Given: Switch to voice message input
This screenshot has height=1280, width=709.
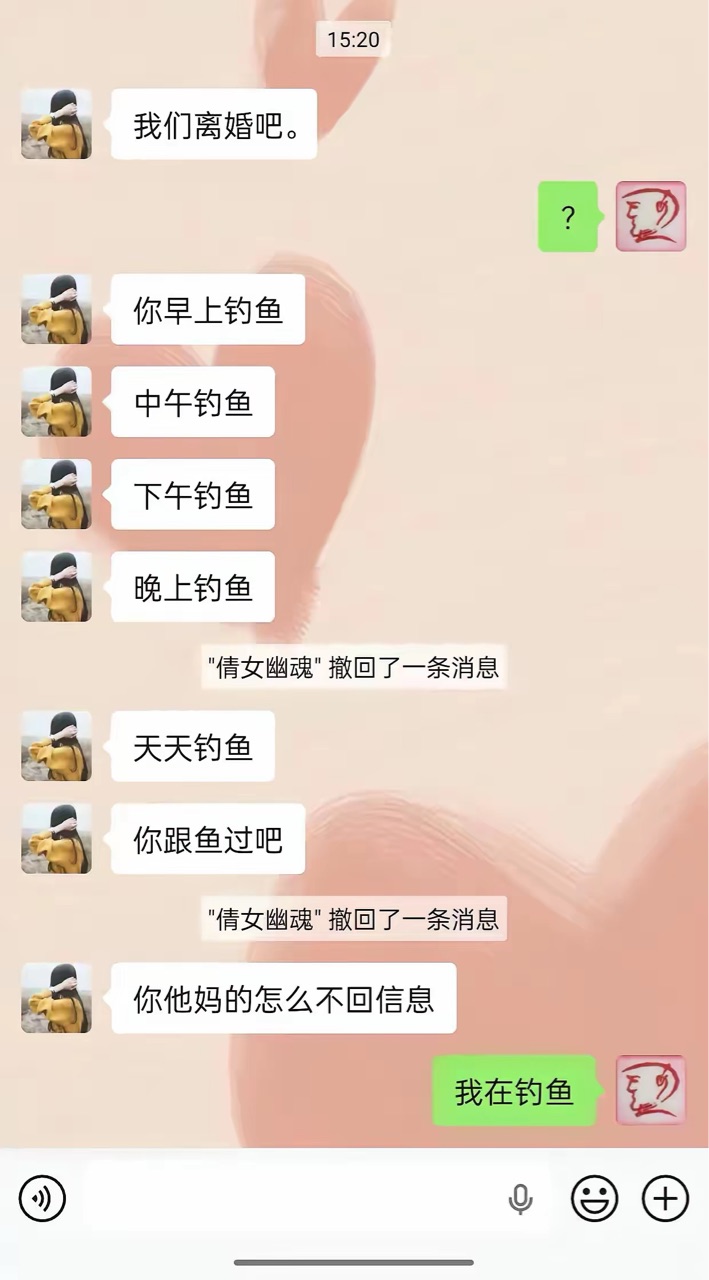Looking at the screenshot, I should tap(42, 1198).
